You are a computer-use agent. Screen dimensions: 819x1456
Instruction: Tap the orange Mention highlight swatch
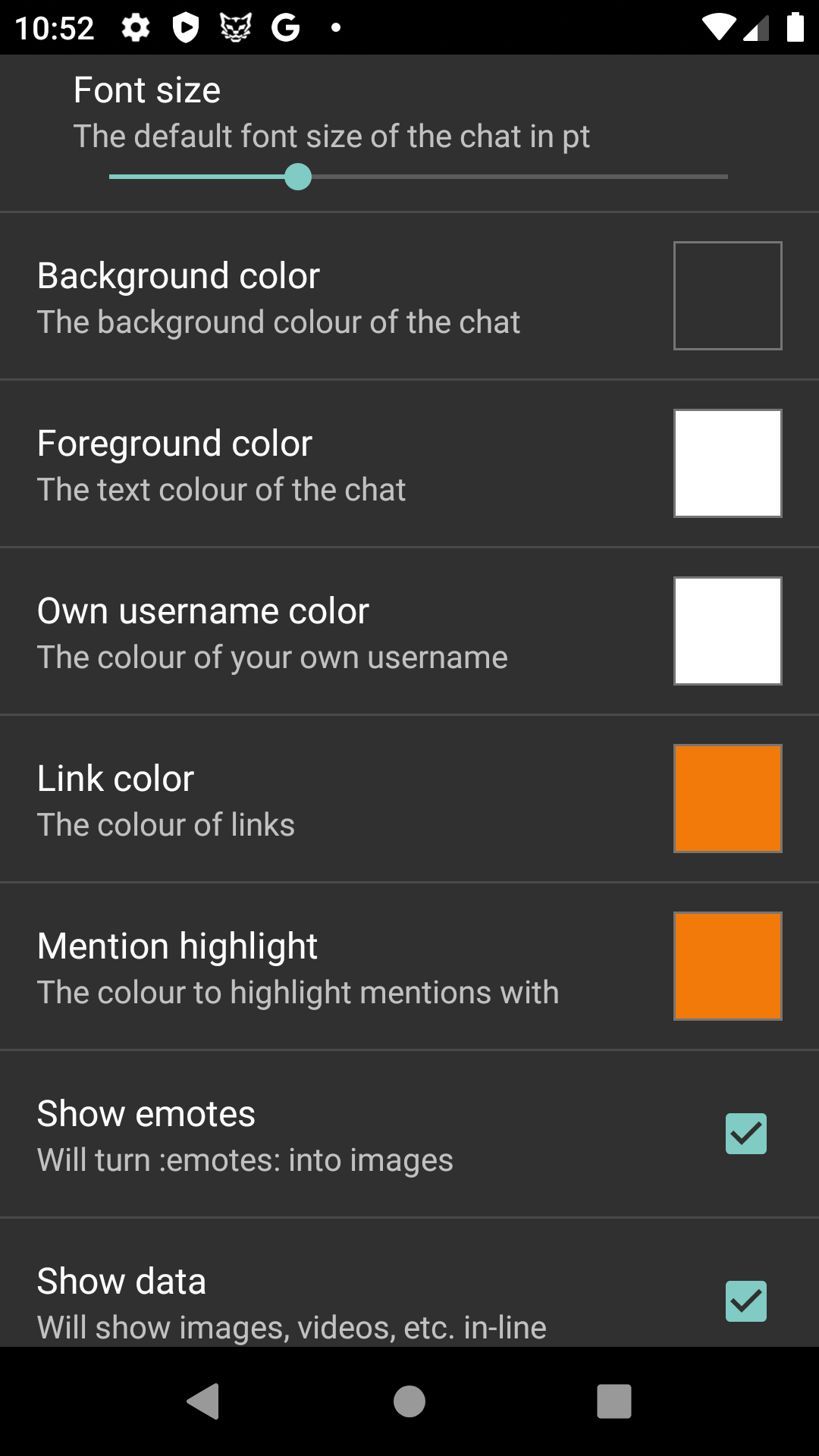click(x=727, y=966)
